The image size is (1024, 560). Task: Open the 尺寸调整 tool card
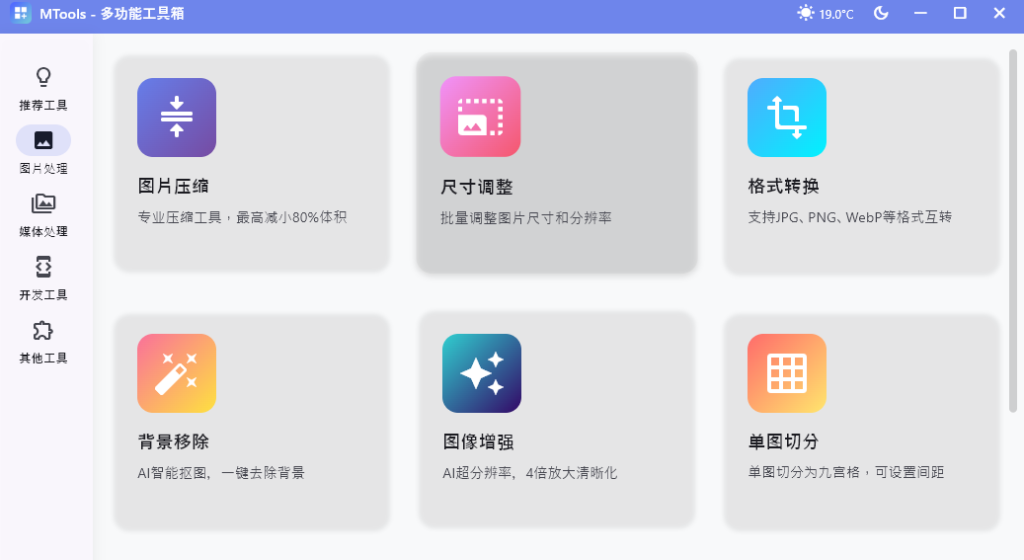pyautogui.click(x=556, y=164)
